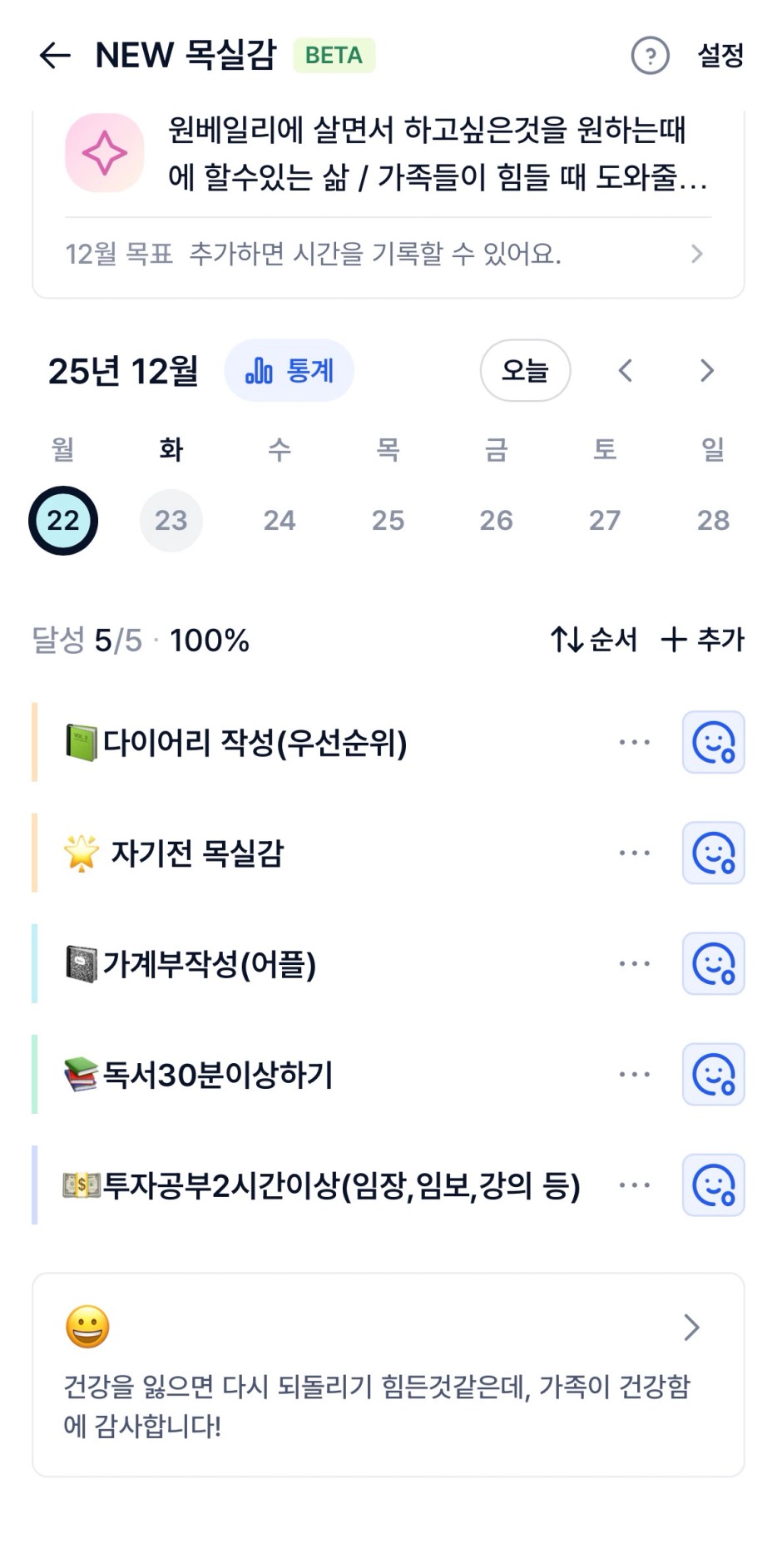This screenshot has width=777, height=1568.
Task: Tap the smiley check for 자기전 목실감
Action: coord(713,853)
